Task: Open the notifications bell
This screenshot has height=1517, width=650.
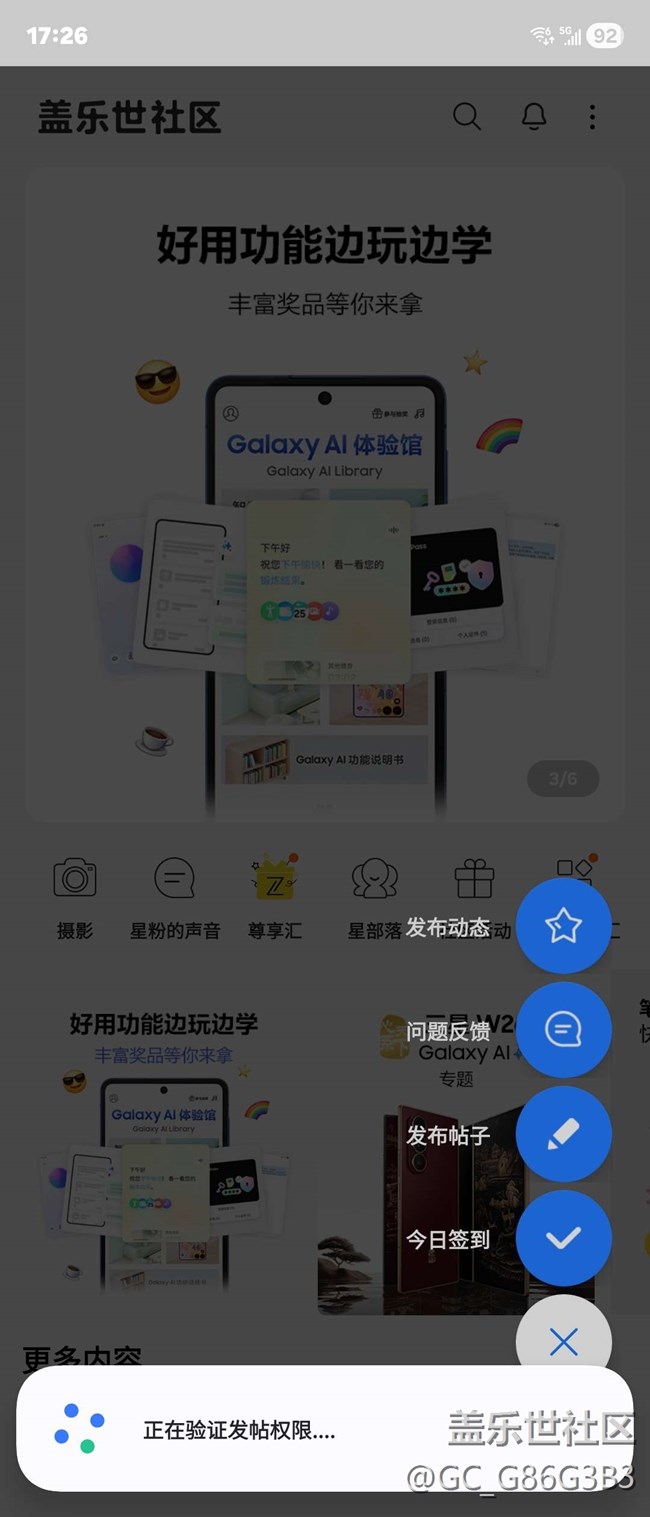Action: tap(534, 117)
